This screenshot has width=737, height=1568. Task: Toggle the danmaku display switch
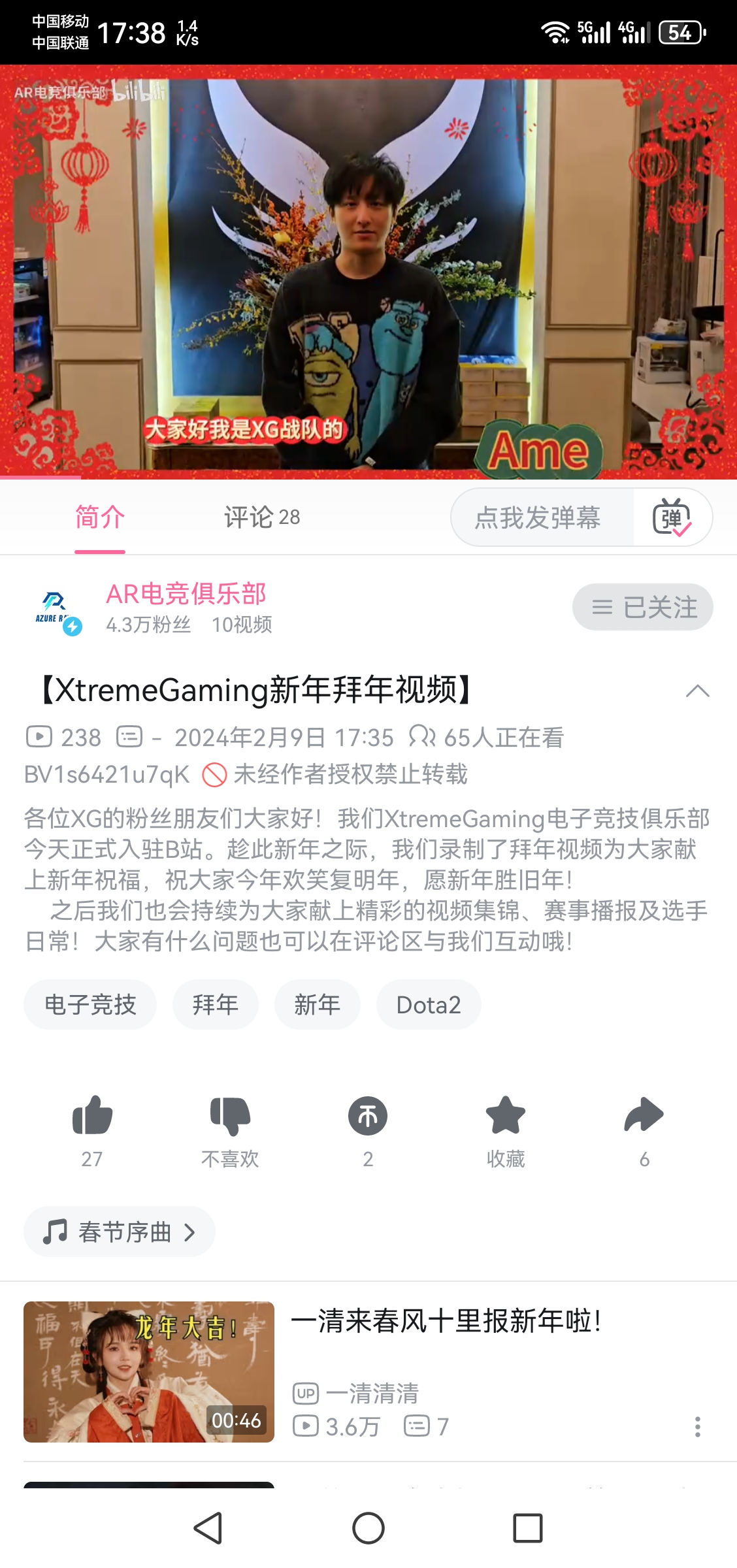[672, 516]
